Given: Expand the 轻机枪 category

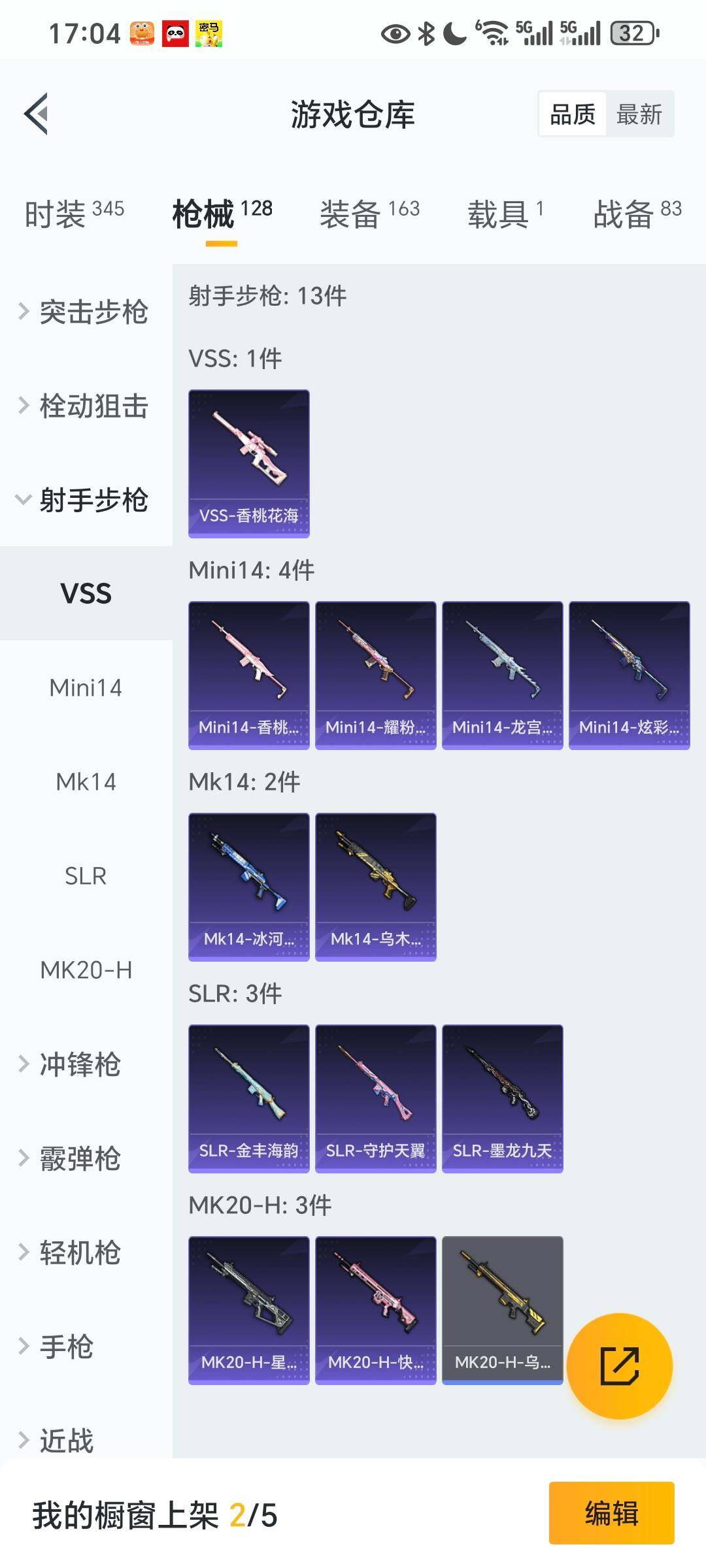Looking at the screenshot, I should pyautogui.click(x=78, y=1252).
